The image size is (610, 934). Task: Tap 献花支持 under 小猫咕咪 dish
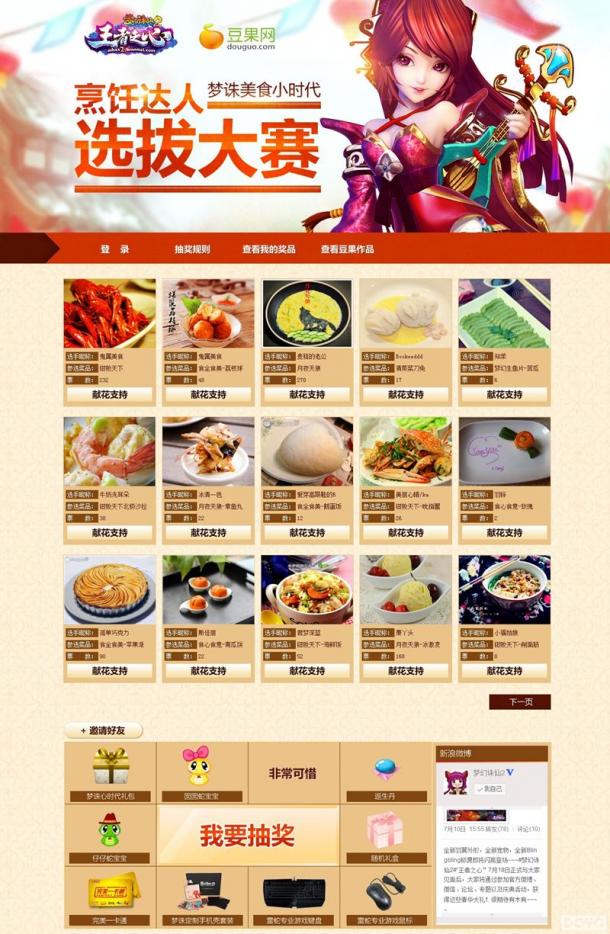[x=504, y=671]
